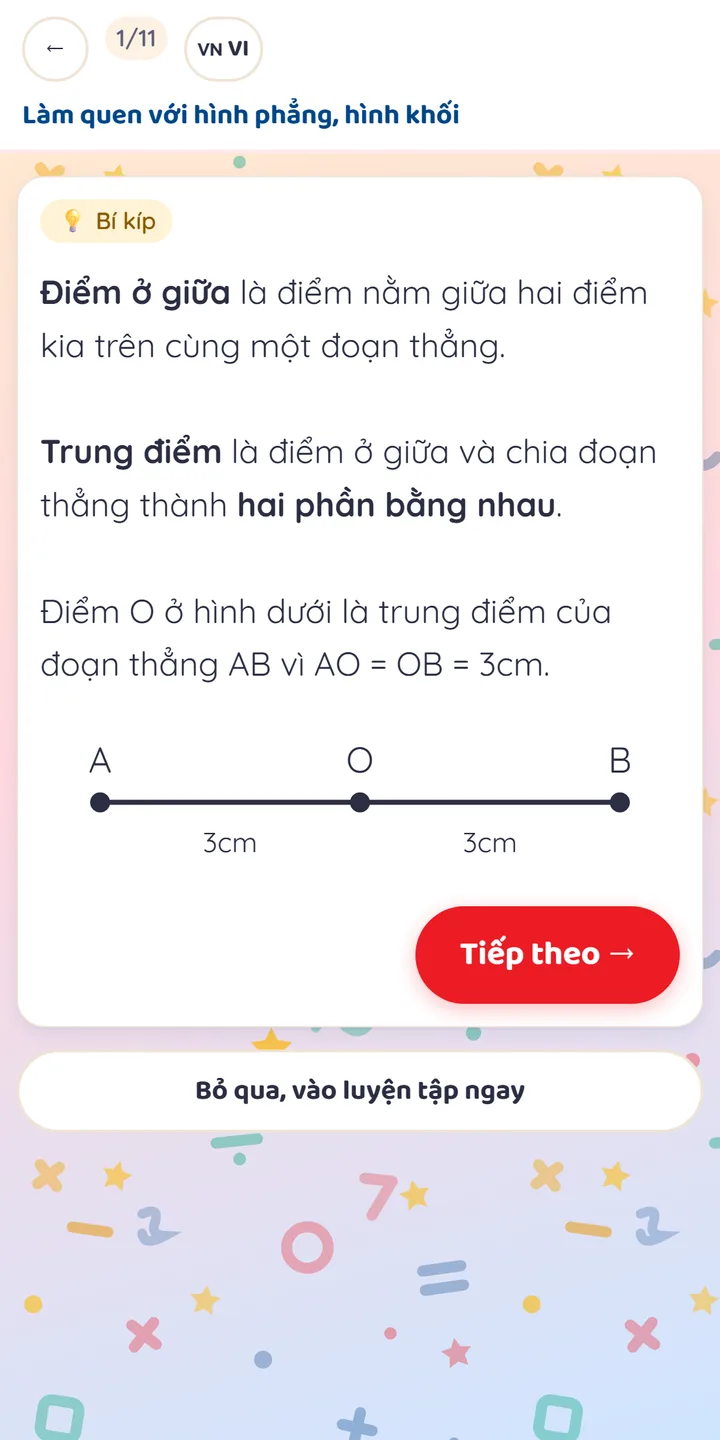Image resolution: width=720 pixels, height=1440 pixels.
Task: Open the VN VI language switcher
Action: click(x=223, y=48)
